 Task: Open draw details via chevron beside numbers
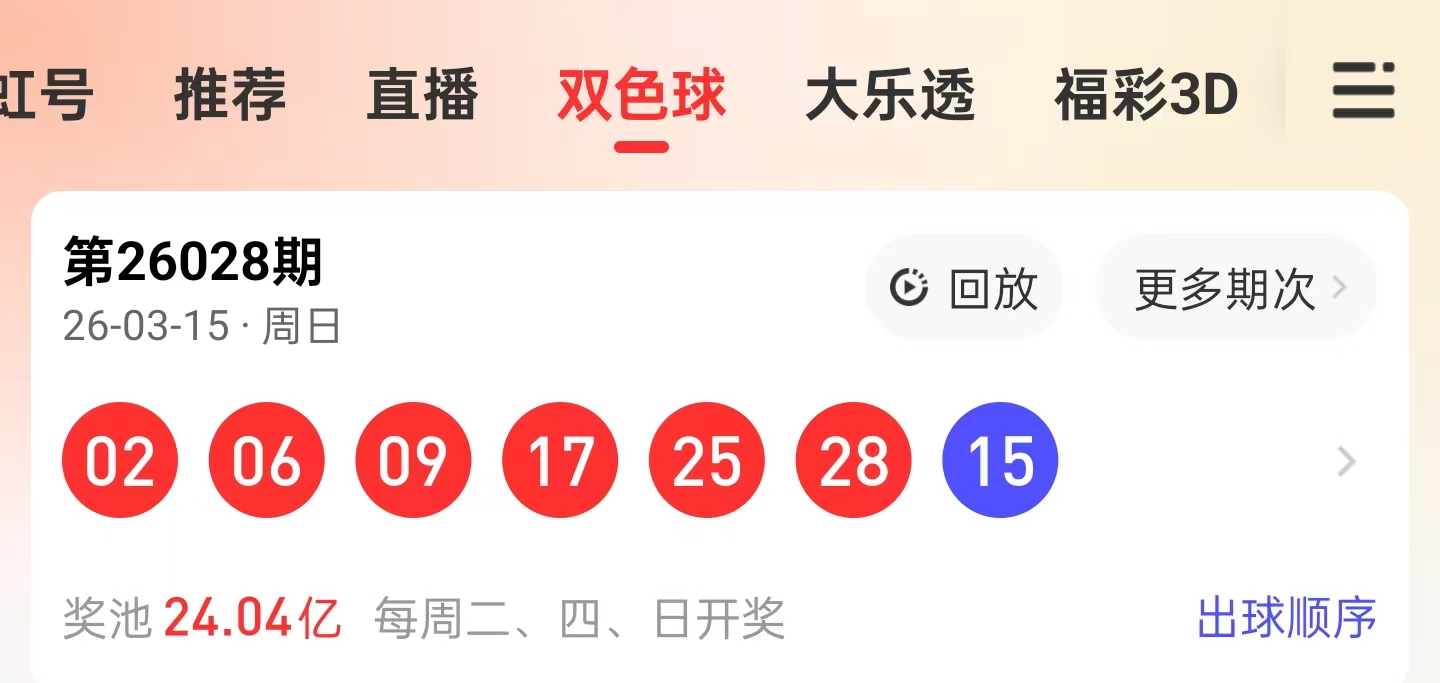1347,462
